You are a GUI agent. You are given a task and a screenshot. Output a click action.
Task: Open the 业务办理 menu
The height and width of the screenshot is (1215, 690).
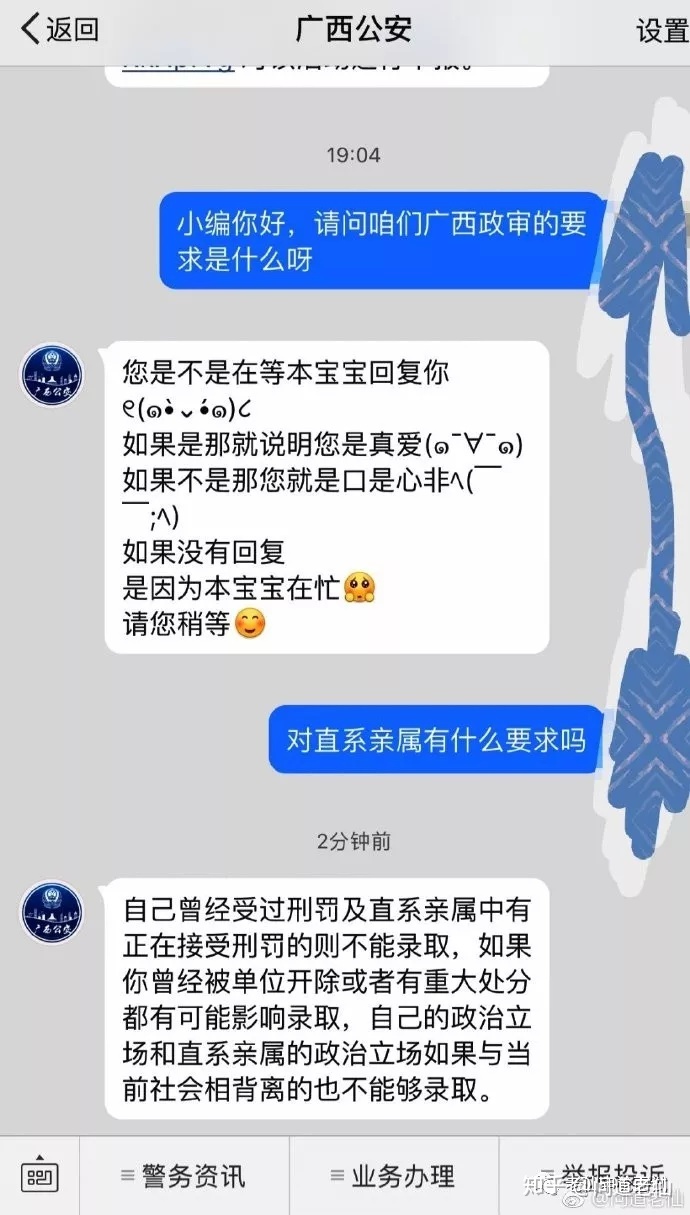tap(393, 1176)
